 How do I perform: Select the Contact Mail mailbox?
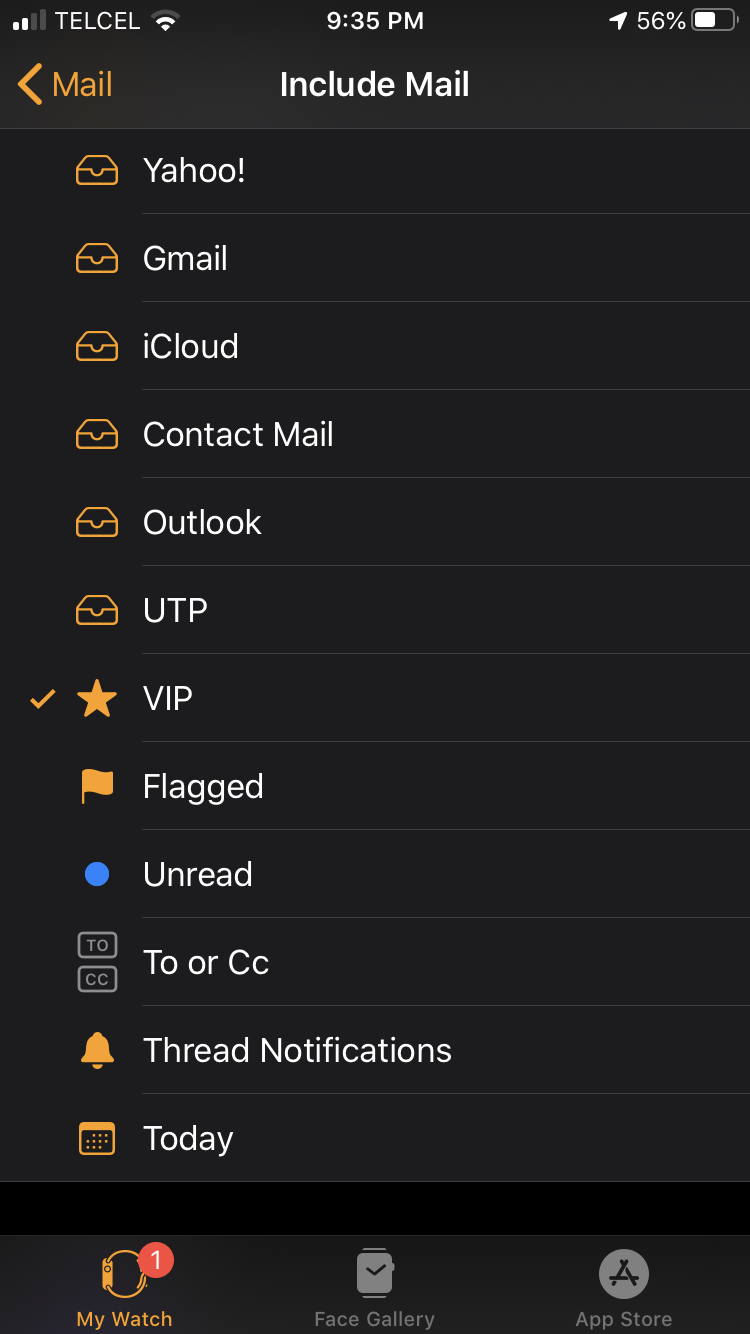[x=375, y=435]
